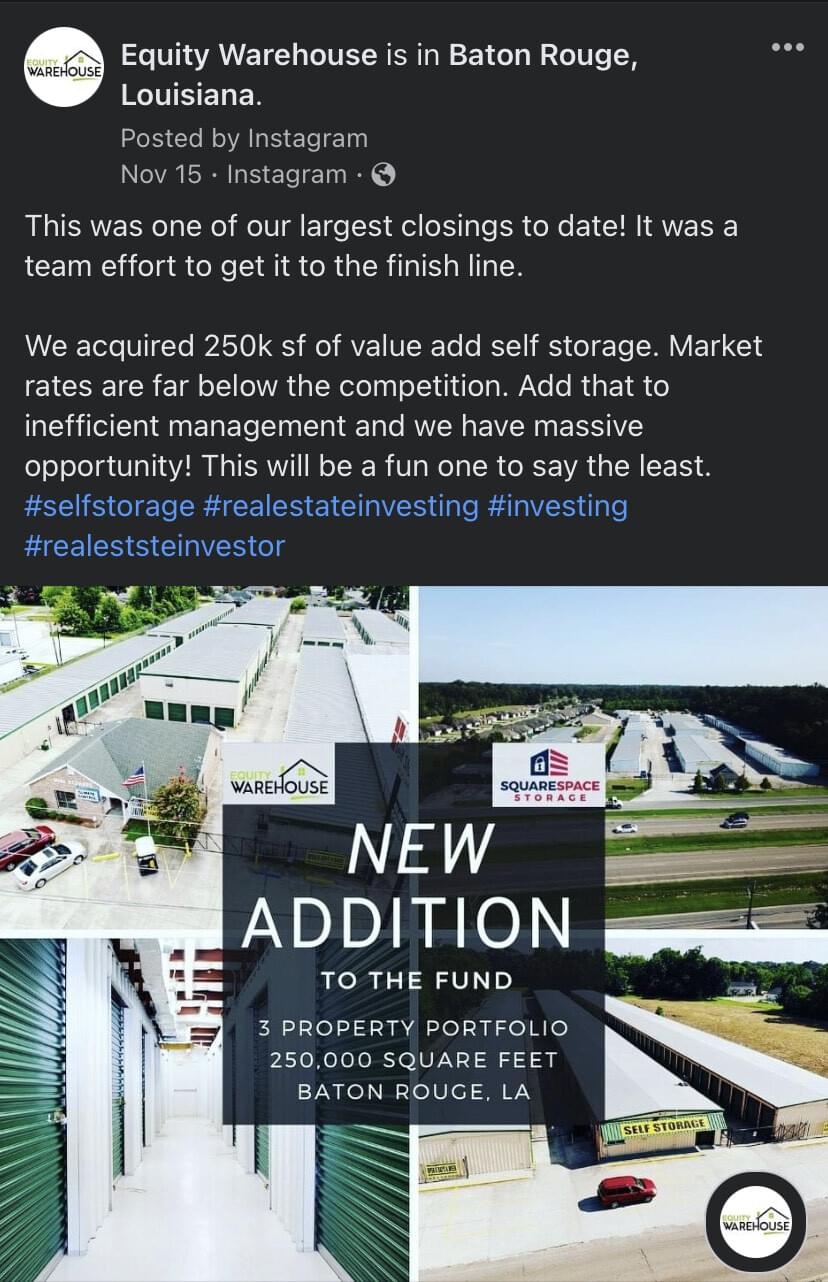This screenshot has width=828, height=1282.
Task: Open Equity Warehouse profile picture
Action: coord(64,67)
